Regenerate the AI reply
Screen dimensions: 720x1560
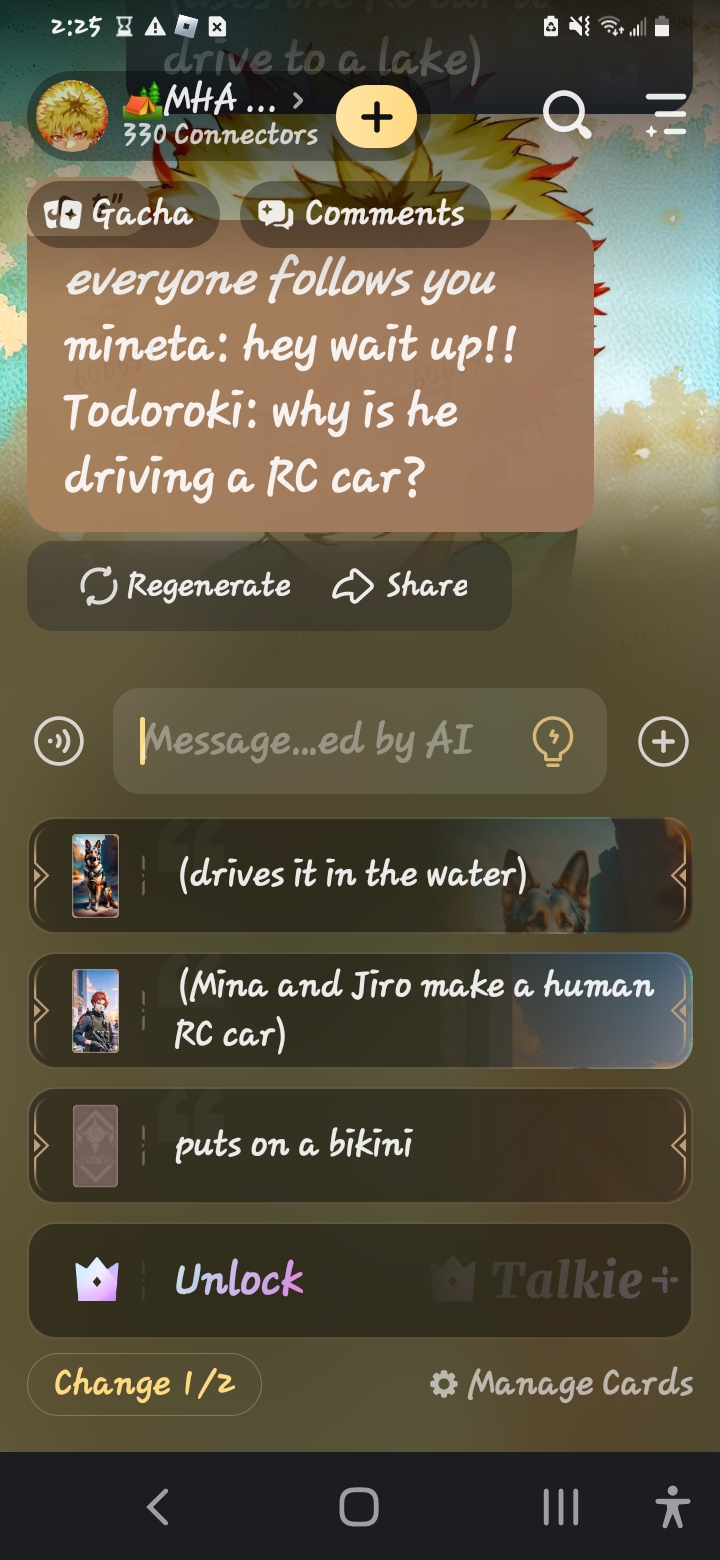(186, 586)
